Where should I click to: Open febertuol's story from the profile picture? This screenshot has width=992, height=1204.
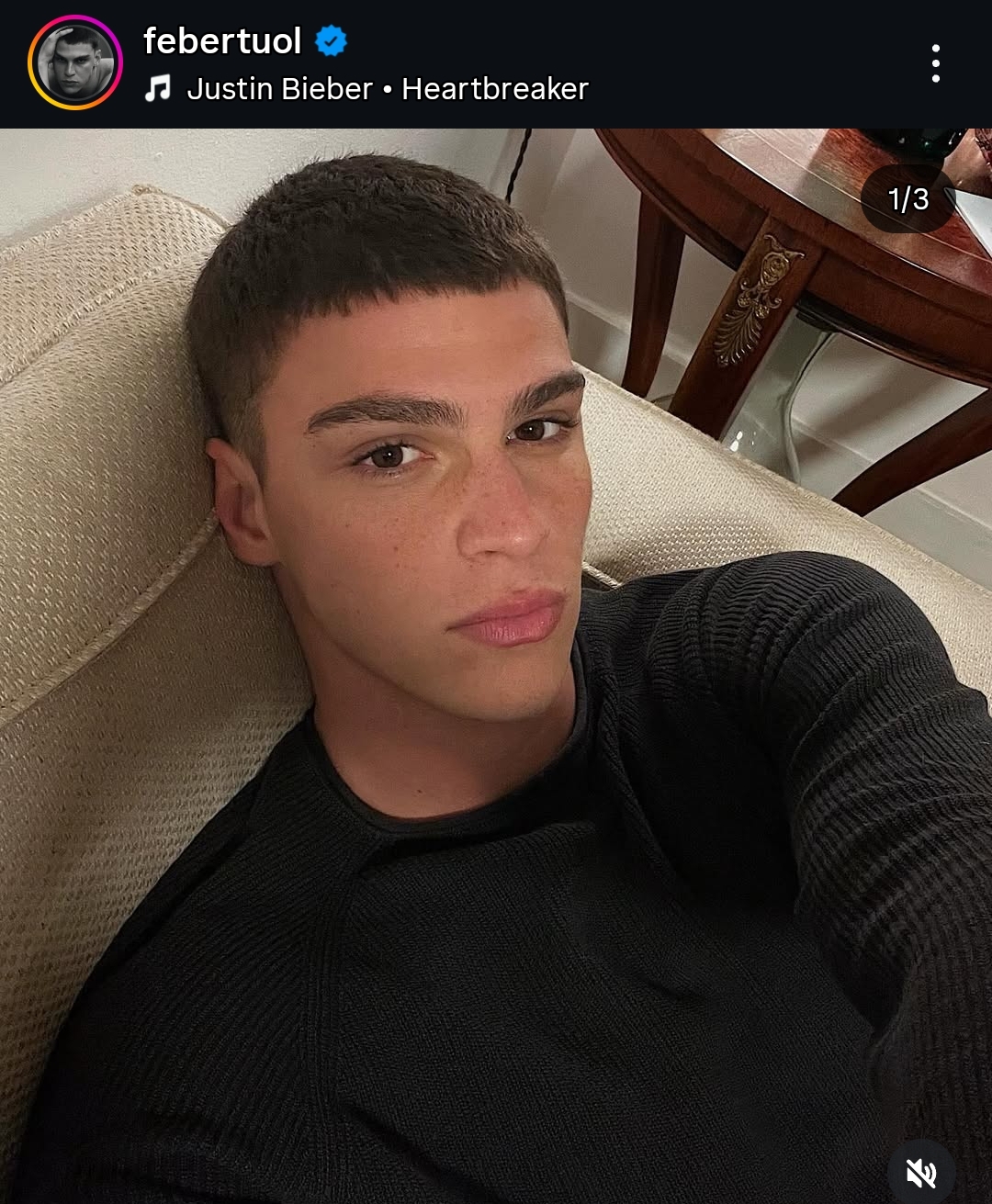tap(75, 63)
